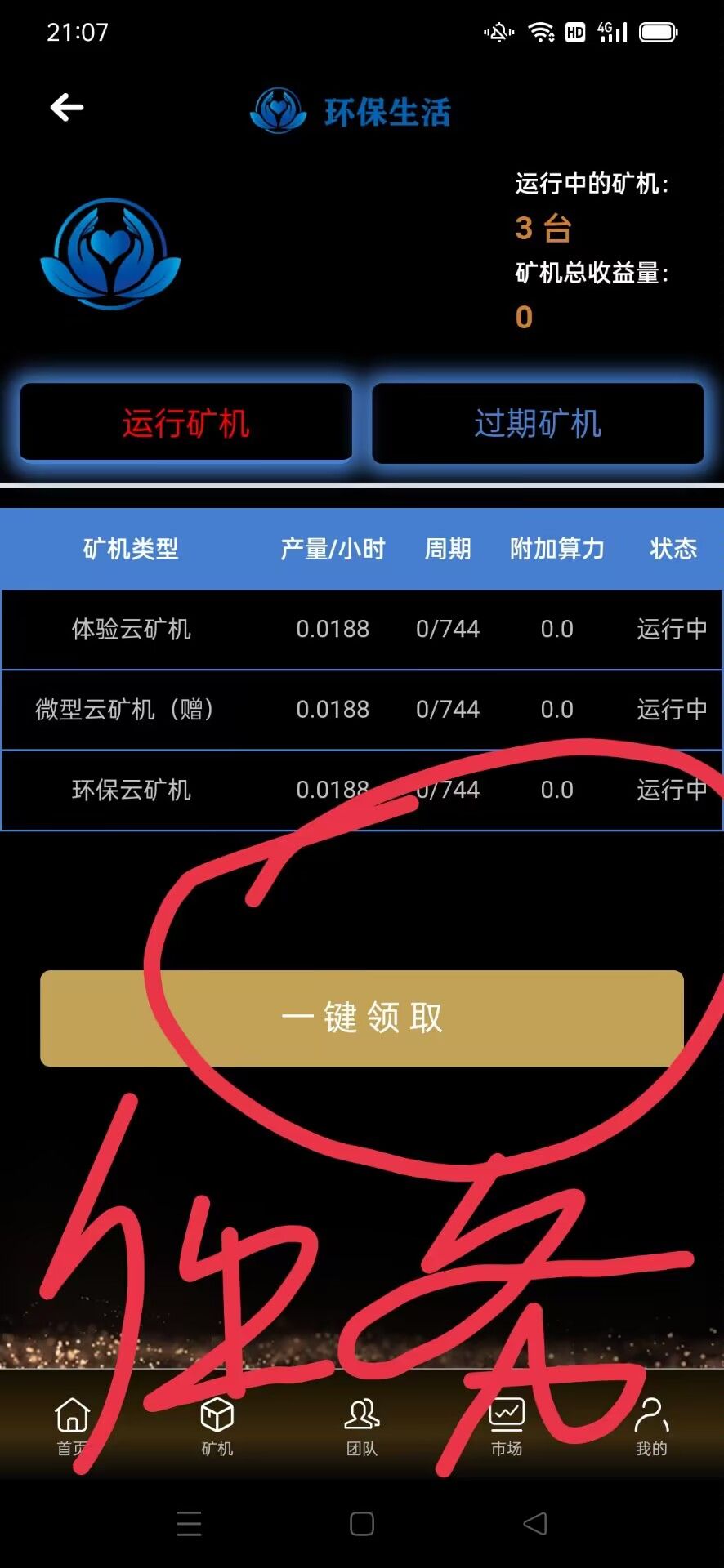Open the 市场 tab
This screenshot has height=1568, width=724.
507,1425
